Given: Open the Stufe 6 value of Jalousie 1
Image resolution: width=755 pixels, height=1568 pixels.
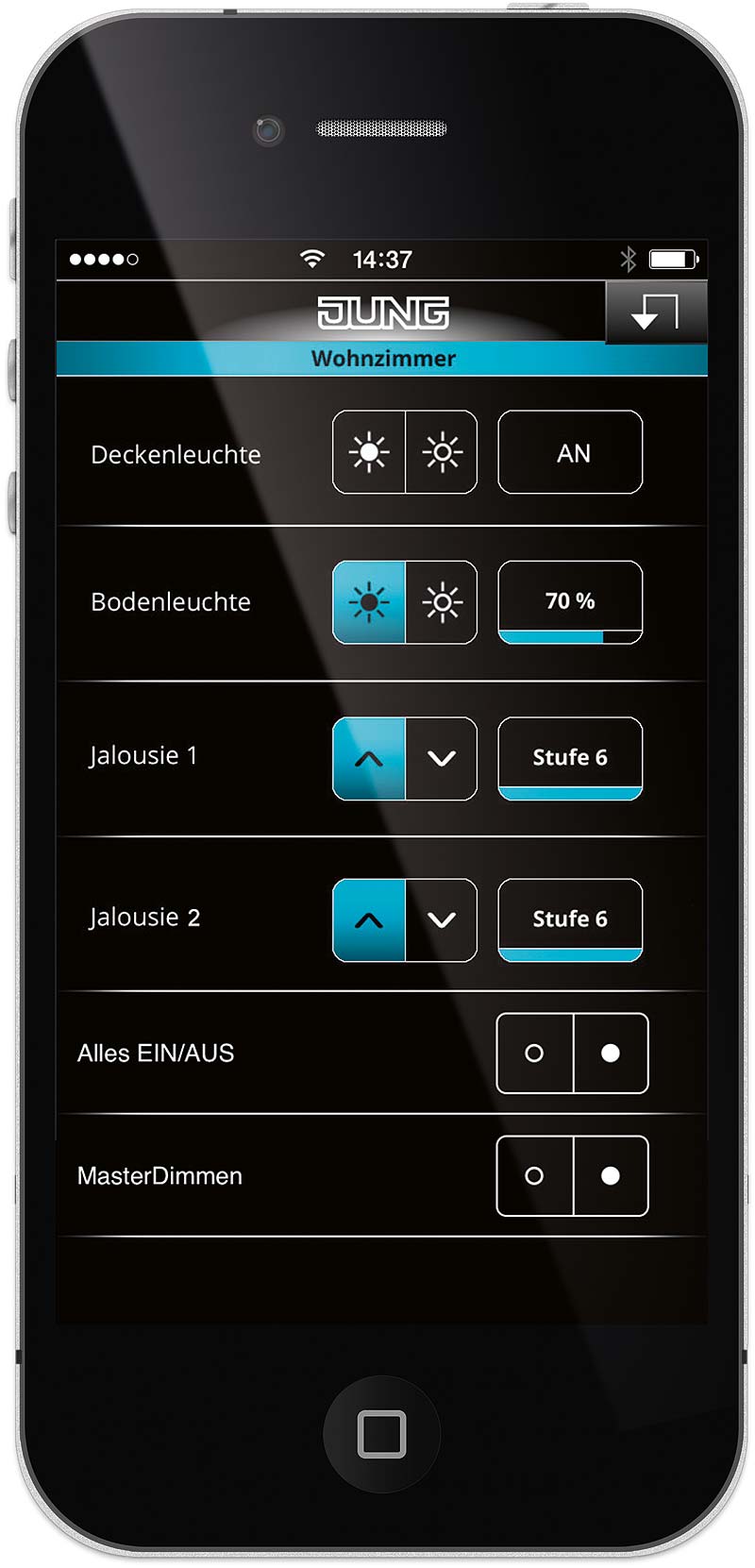Looking at the screenshot, I should (x=570, y=758).
